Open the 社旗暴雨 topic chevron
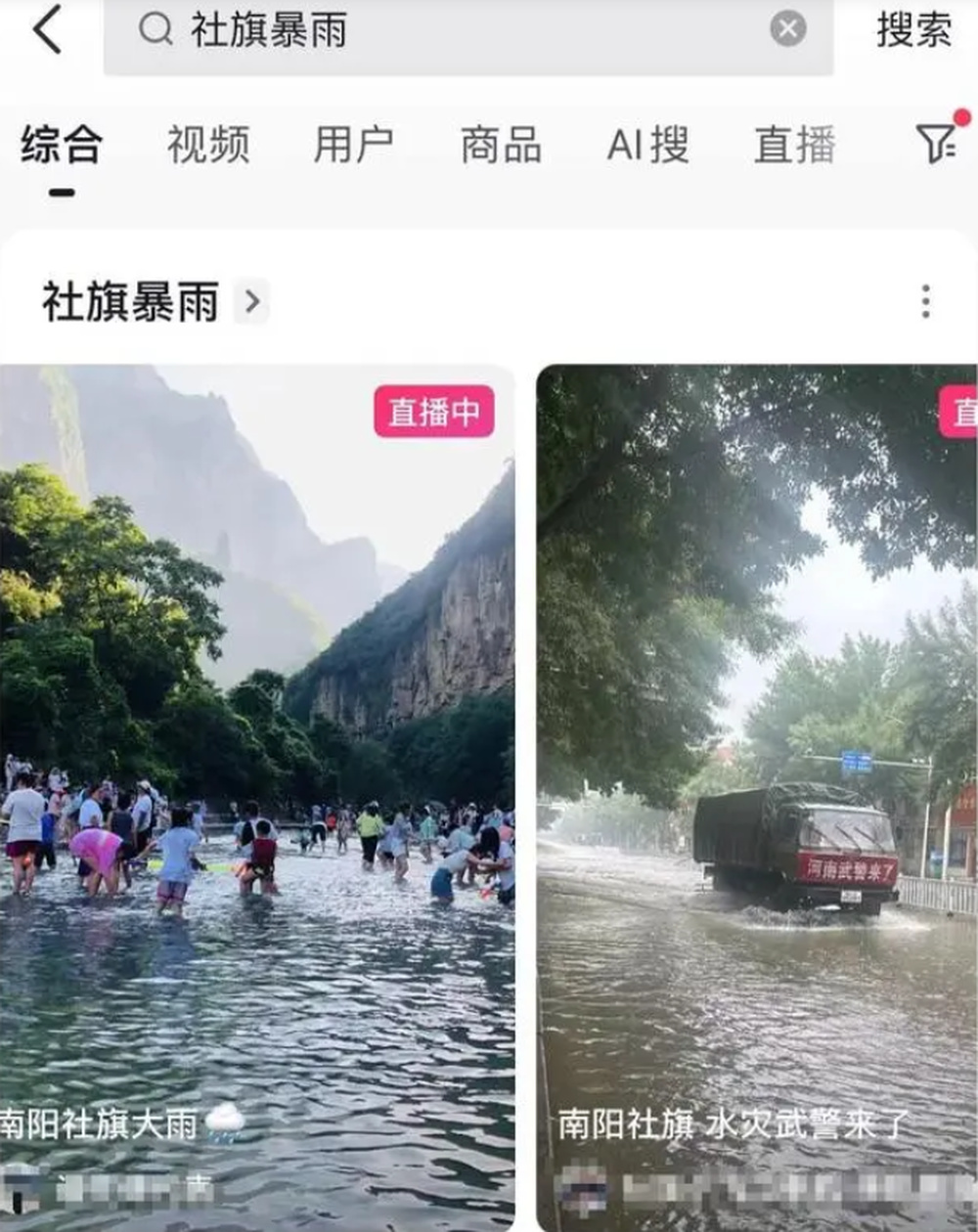Screen dimensions: 978x1232 [x=251, y=301]
